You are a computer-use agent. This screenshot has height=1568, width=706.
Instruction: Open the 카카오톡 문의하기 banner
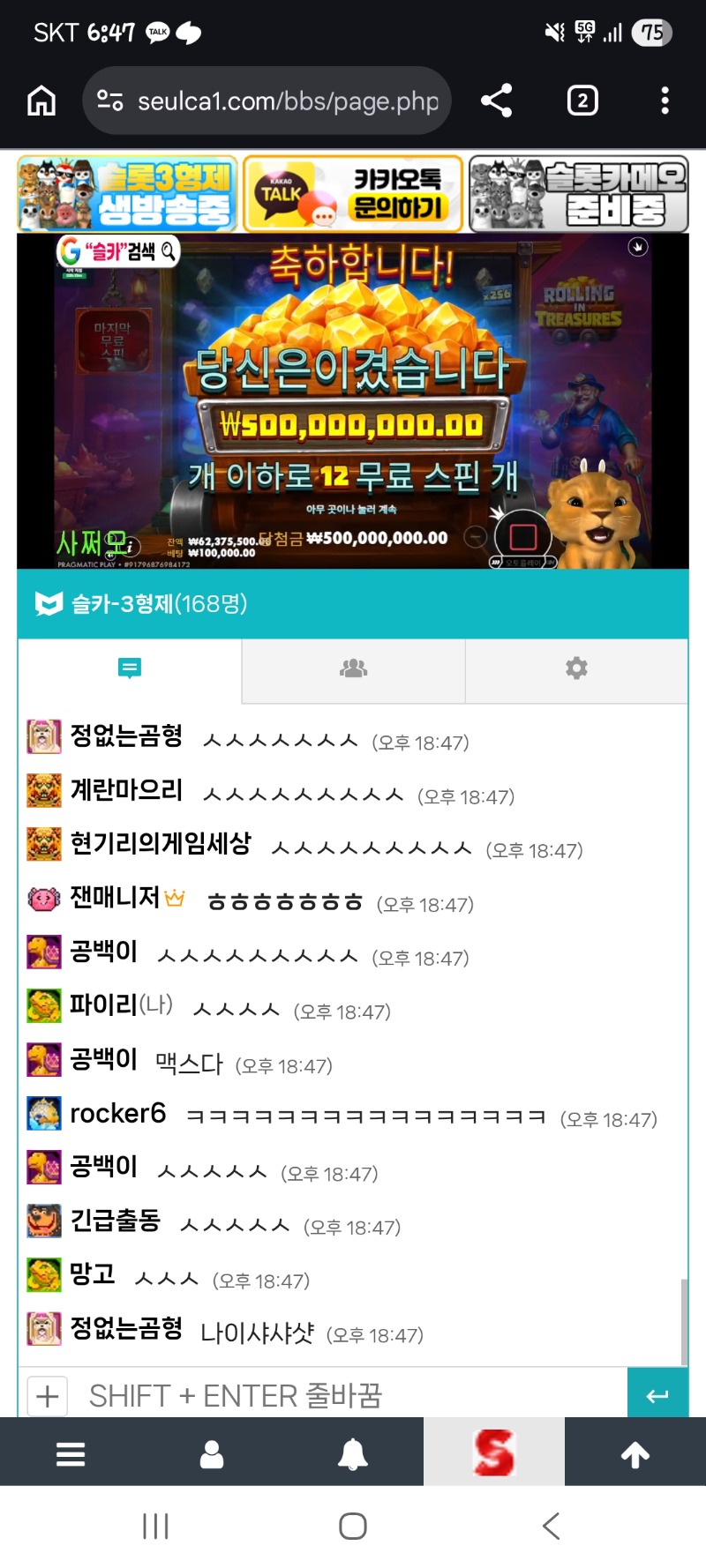[x=353, y=194]
